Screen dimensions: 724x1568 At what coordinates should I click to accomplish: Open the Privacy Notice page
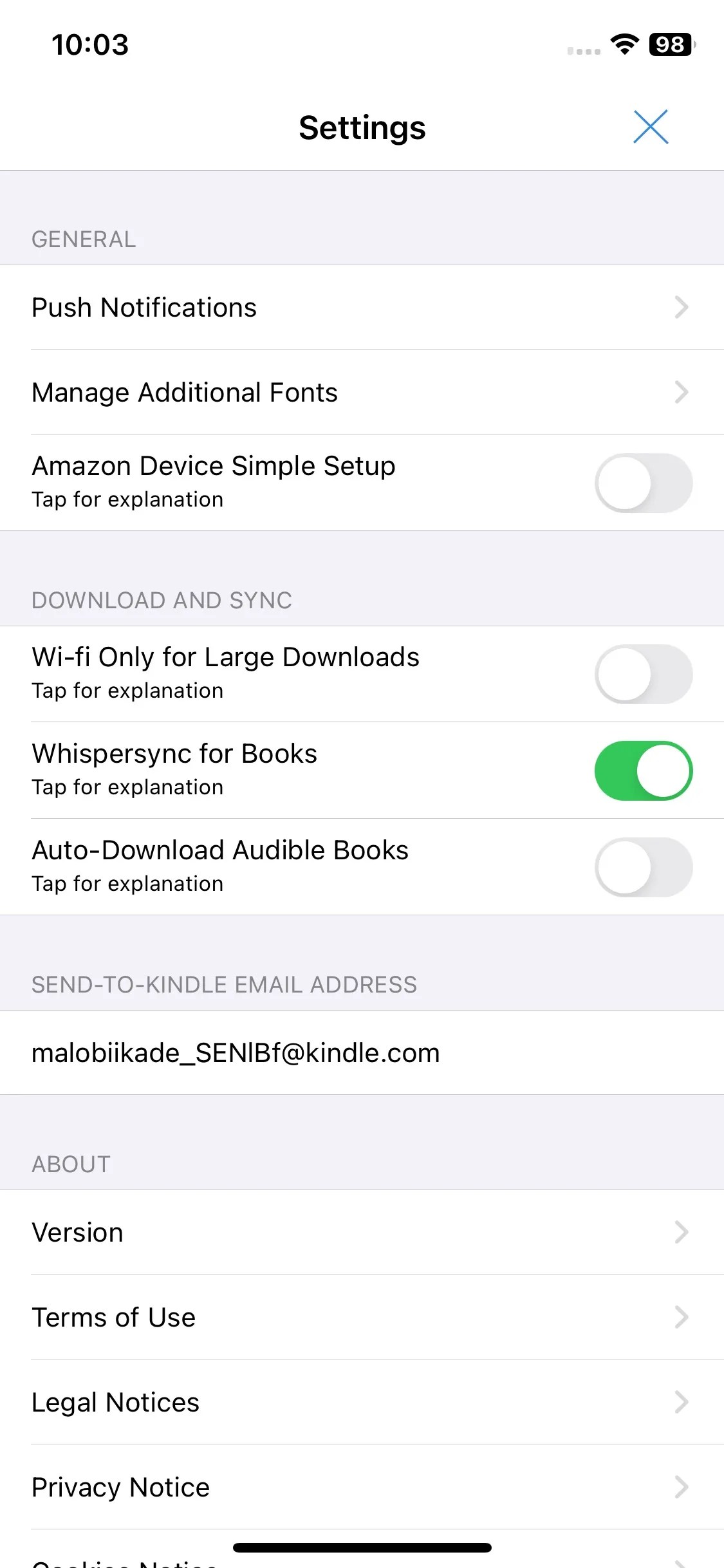pyautogui.click(x=362, y=1487)
